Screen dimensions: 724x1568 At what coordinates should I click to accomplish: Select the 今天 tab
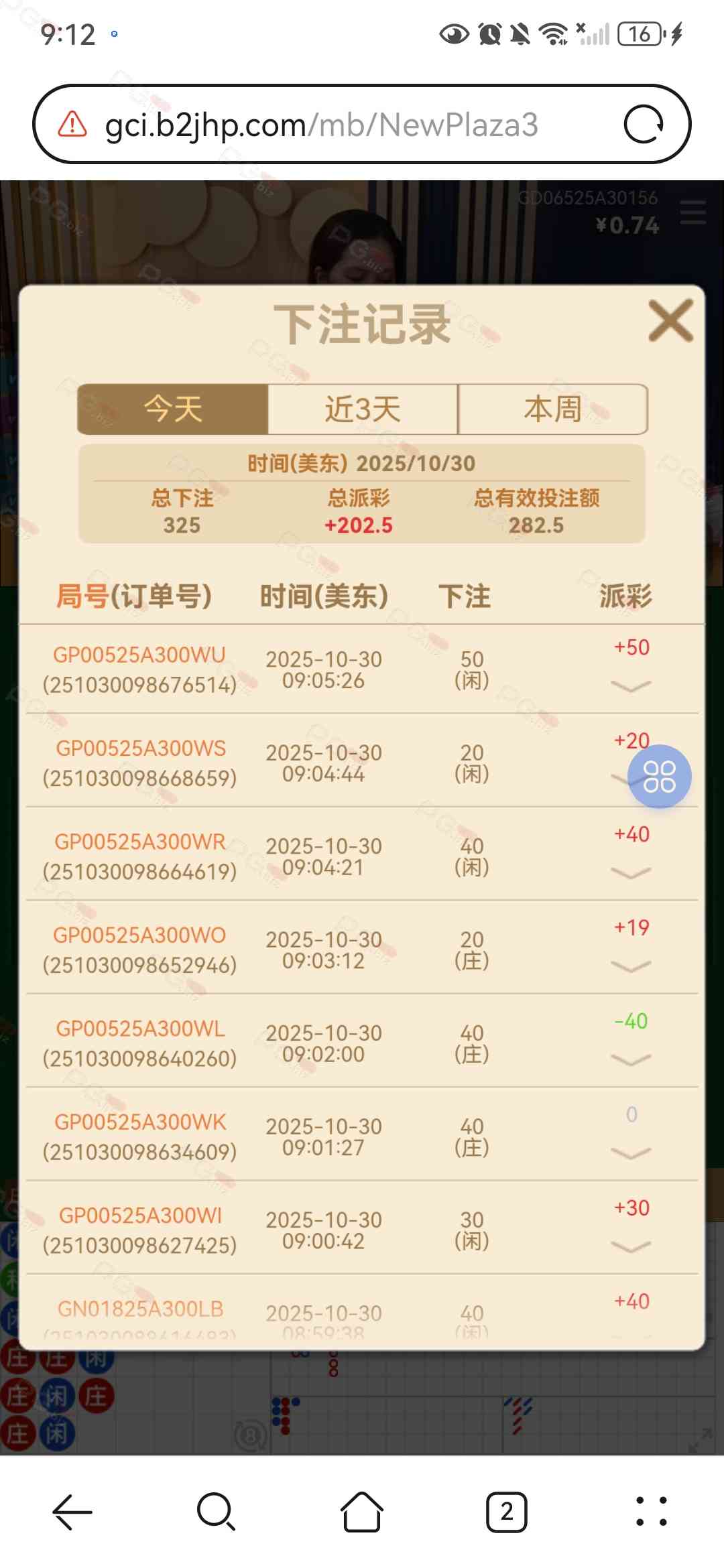(173, 409)
